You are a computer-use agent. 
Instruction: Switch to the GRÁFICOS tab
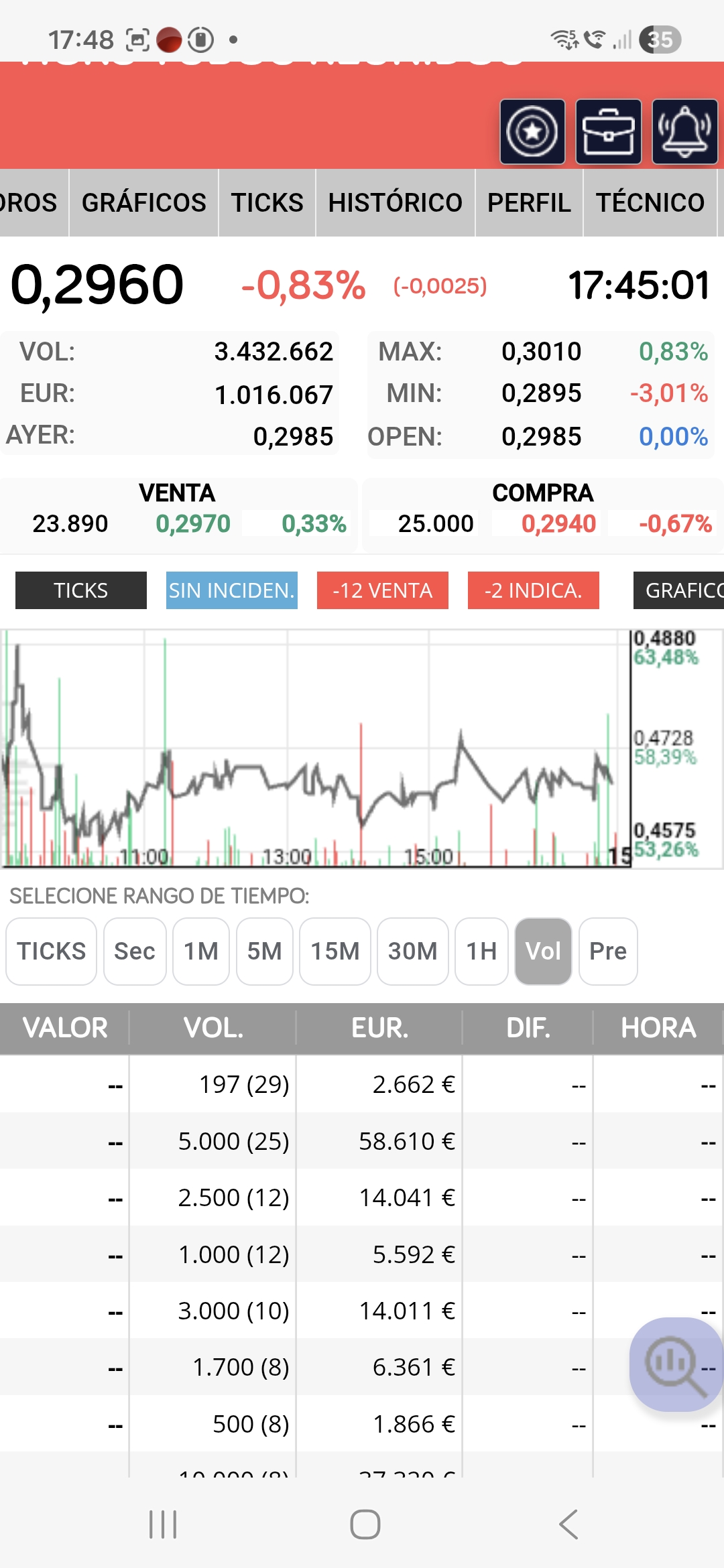(x=144, y=202)
